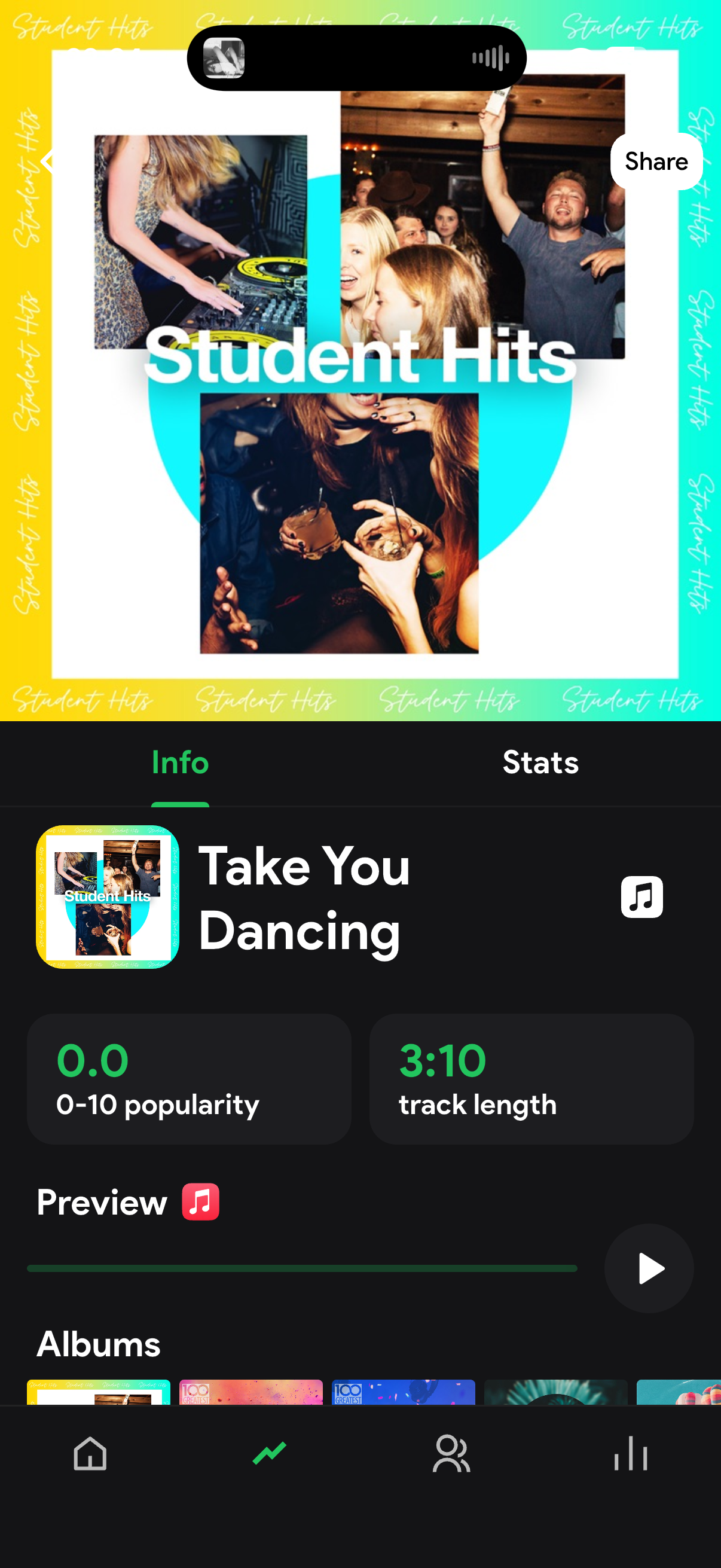This screenshot has width=721, height=1568.
Task: Seek along the preview progress bar
Action: (302, 1268)
